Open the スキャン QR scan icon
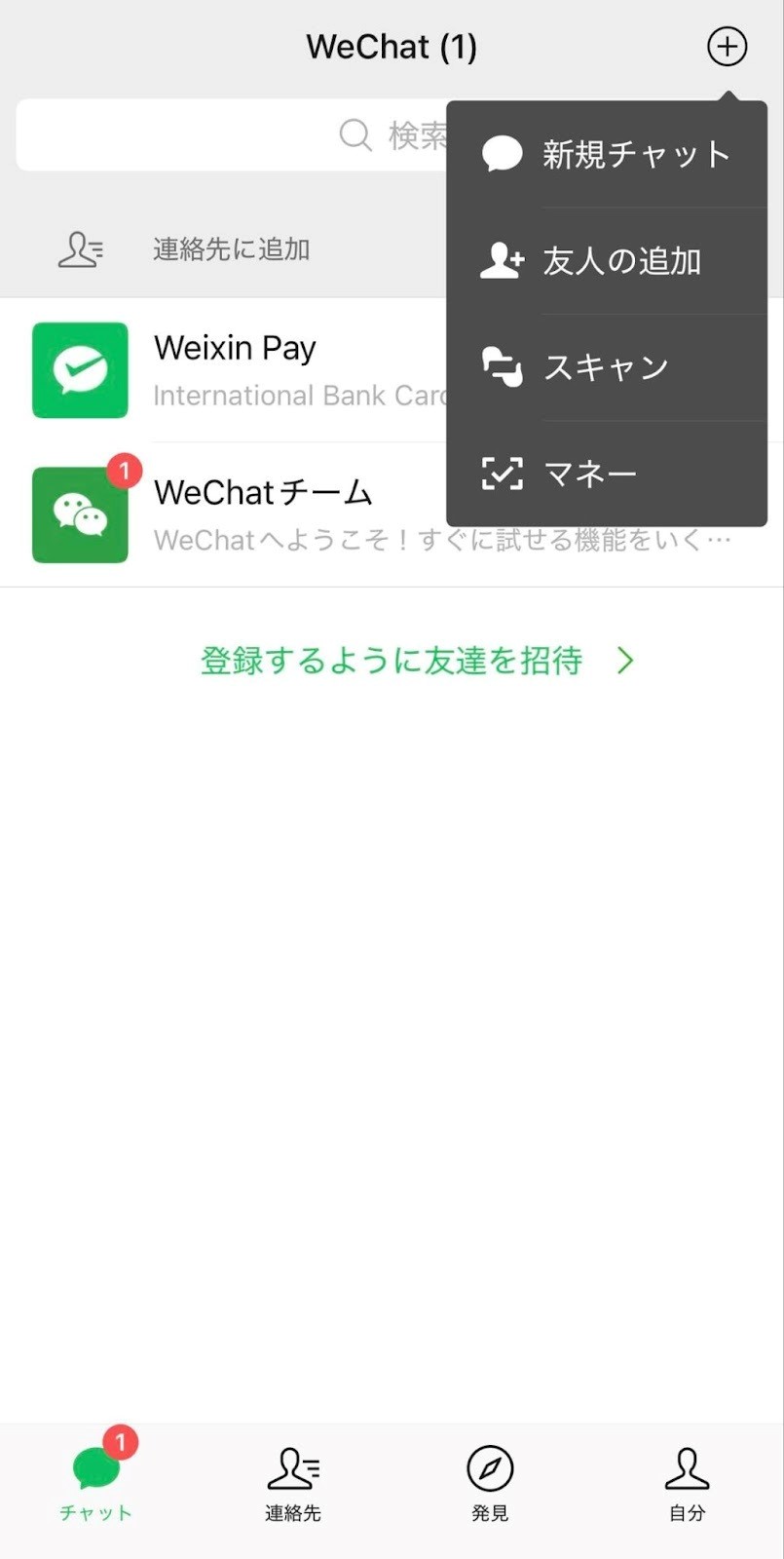 point(501,366)
